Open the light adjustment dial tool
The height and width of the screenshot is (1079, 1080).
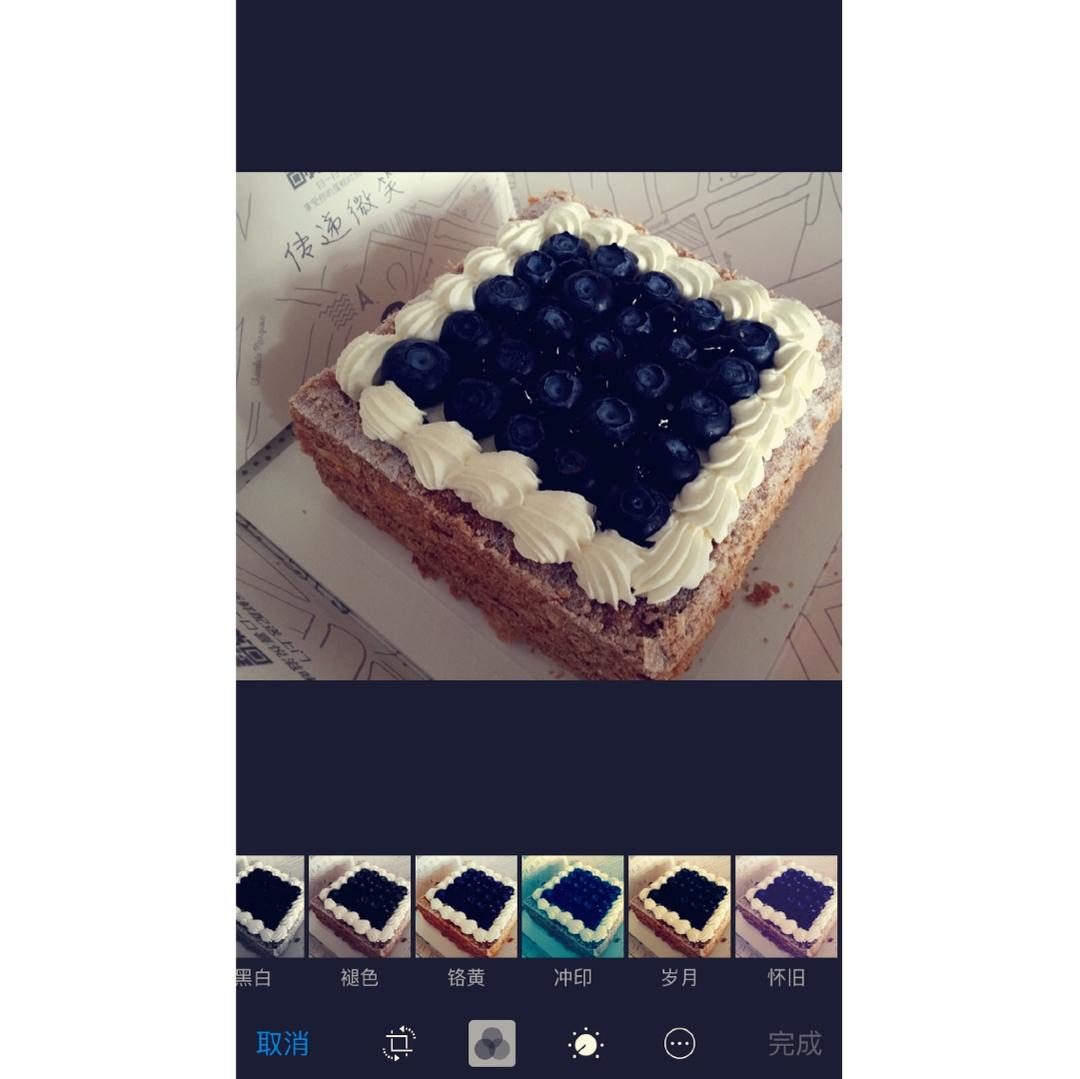coord(585,1044)
